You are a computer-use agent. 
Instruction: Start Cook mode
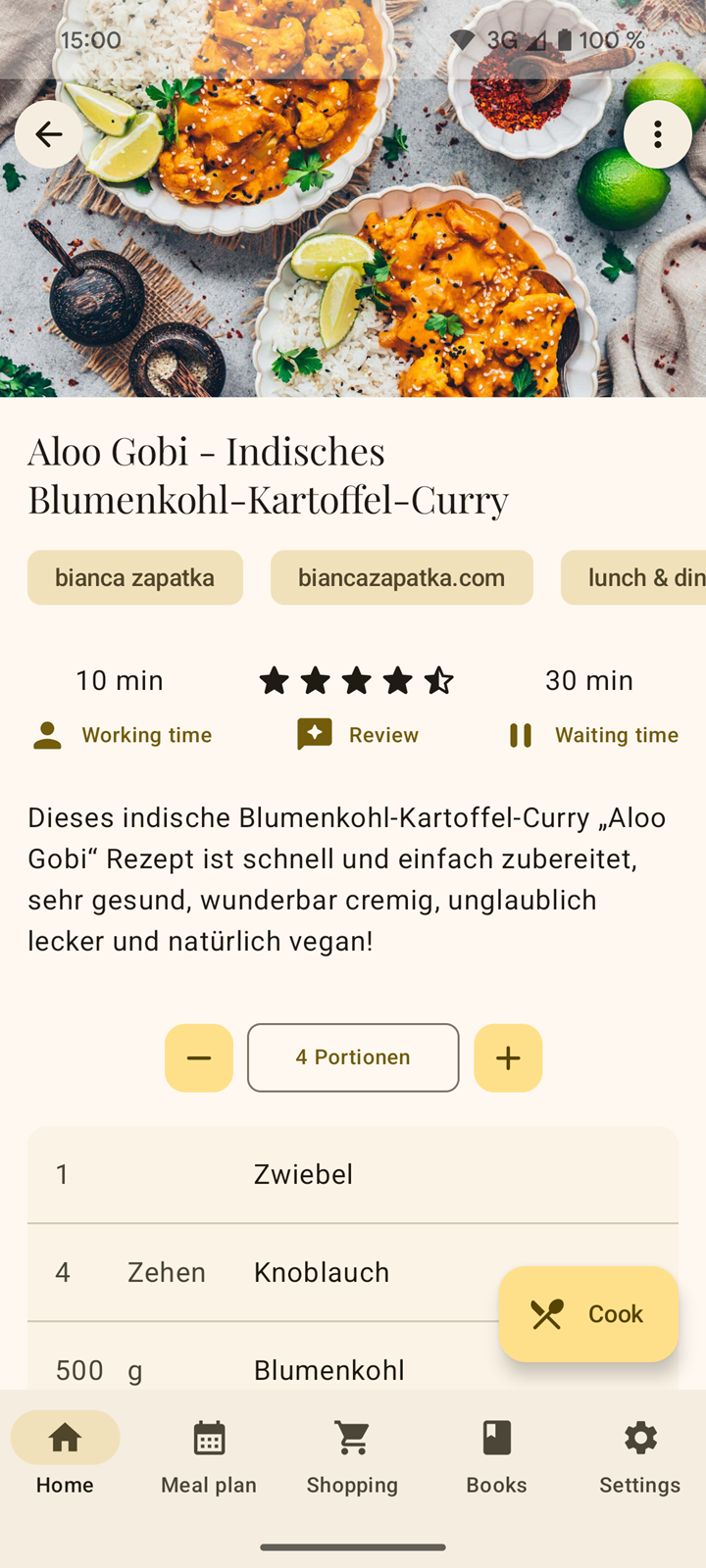588,1314
